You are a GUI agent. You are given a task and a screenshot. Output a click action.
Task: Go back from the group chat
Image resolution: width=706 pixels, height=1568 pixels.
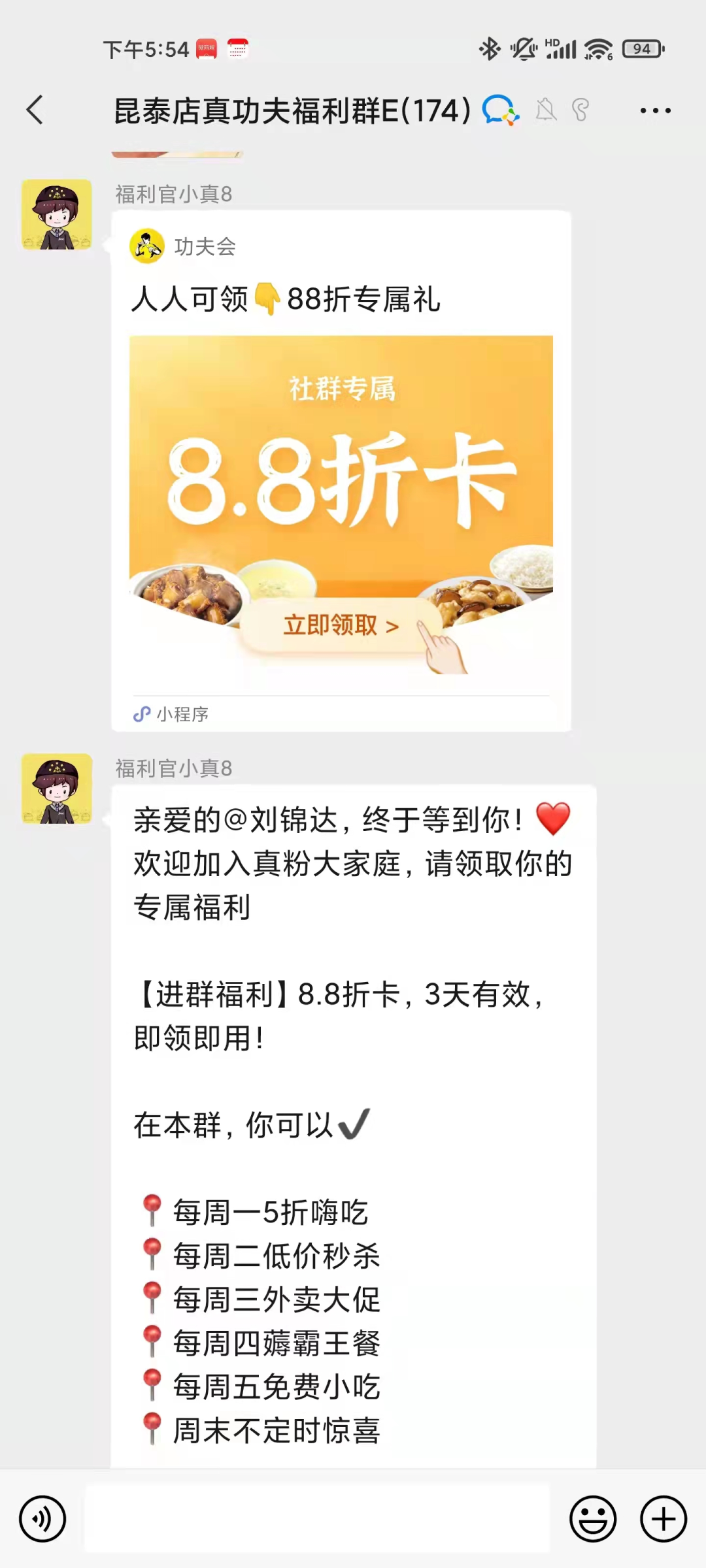(35, 110)
